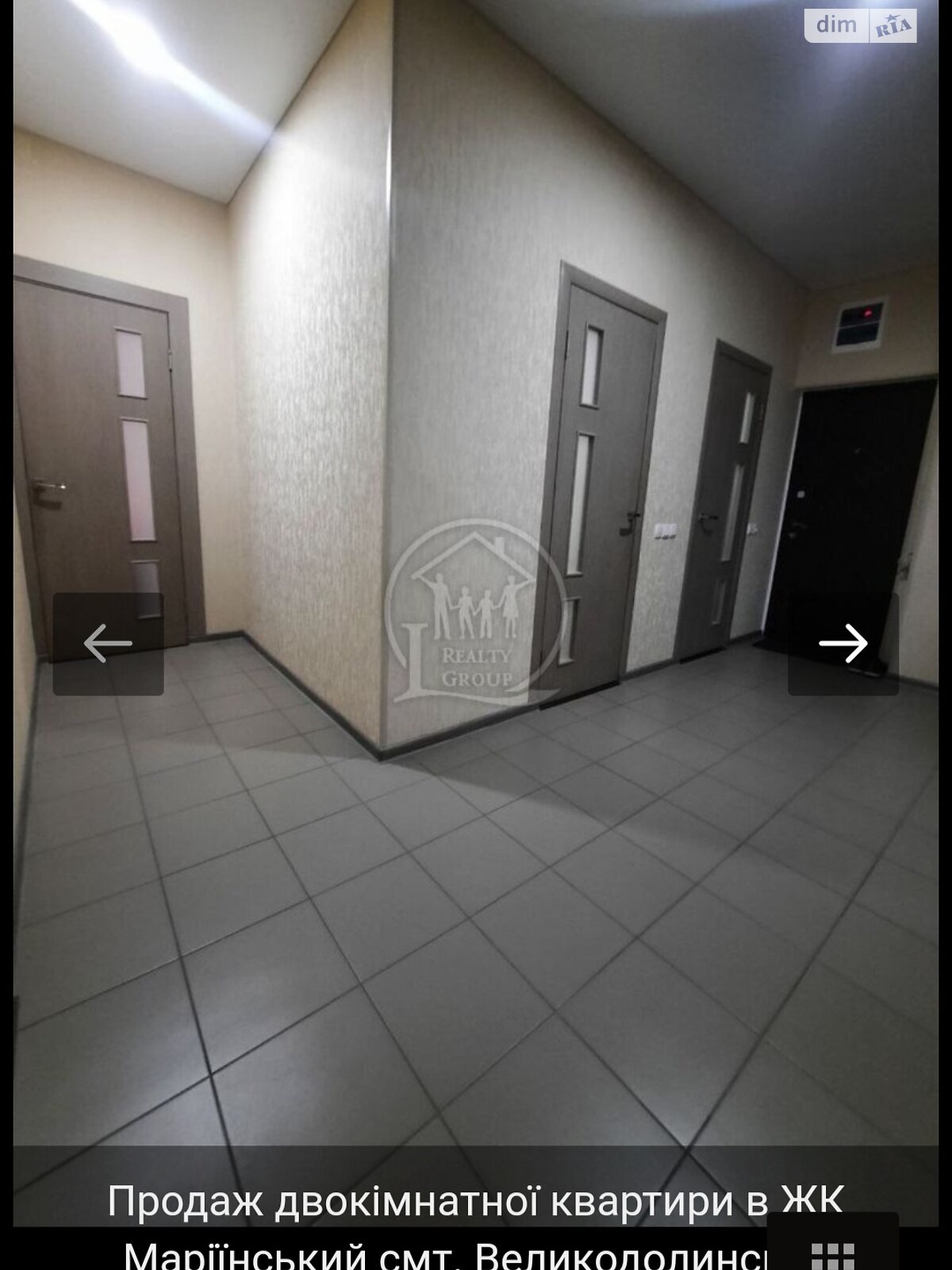
Task: Show the next listing photo
Action: pyautogui.click(x=843, y=643)
